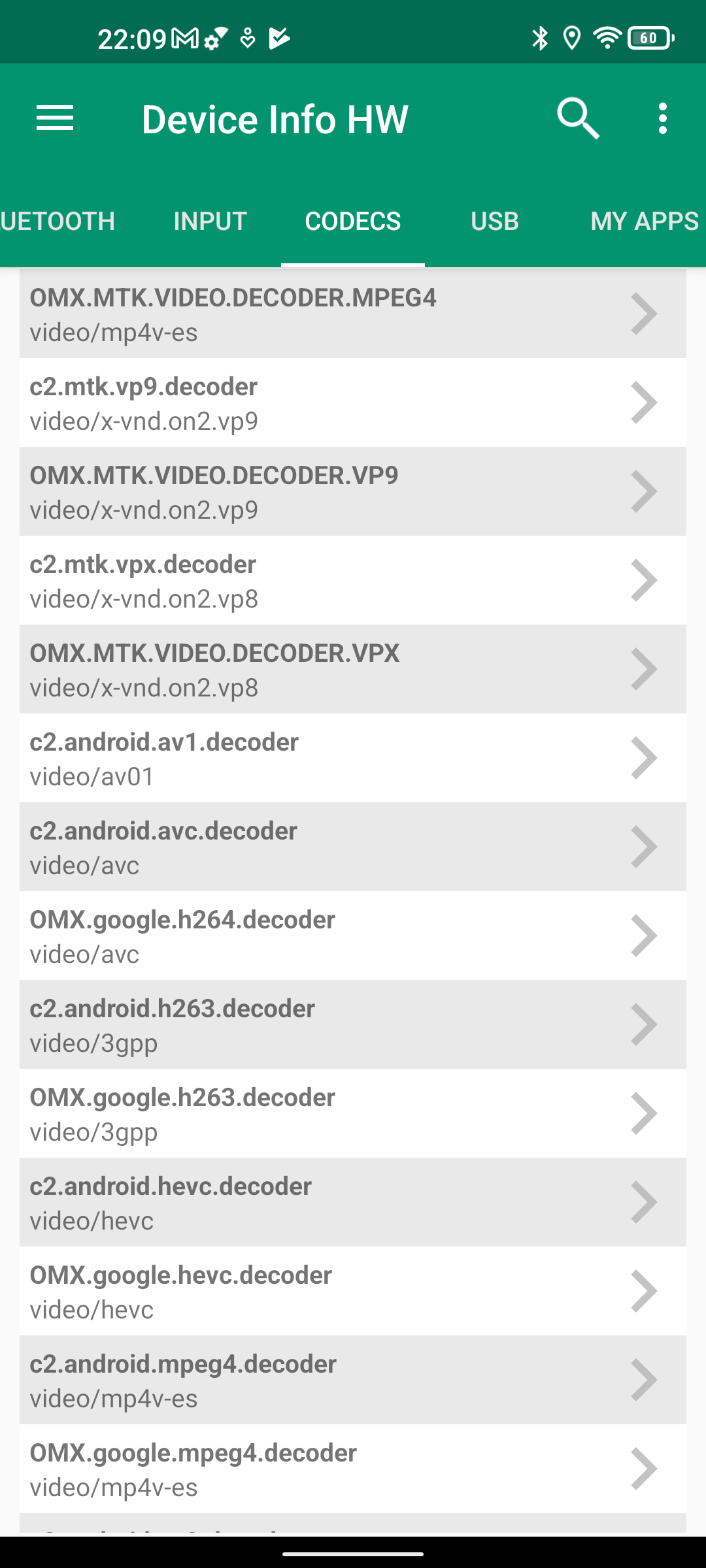Screen dimensions: 706x1568
Task: Open c2.android.mpeg4.decoder codec
Action: (353, 1380)
